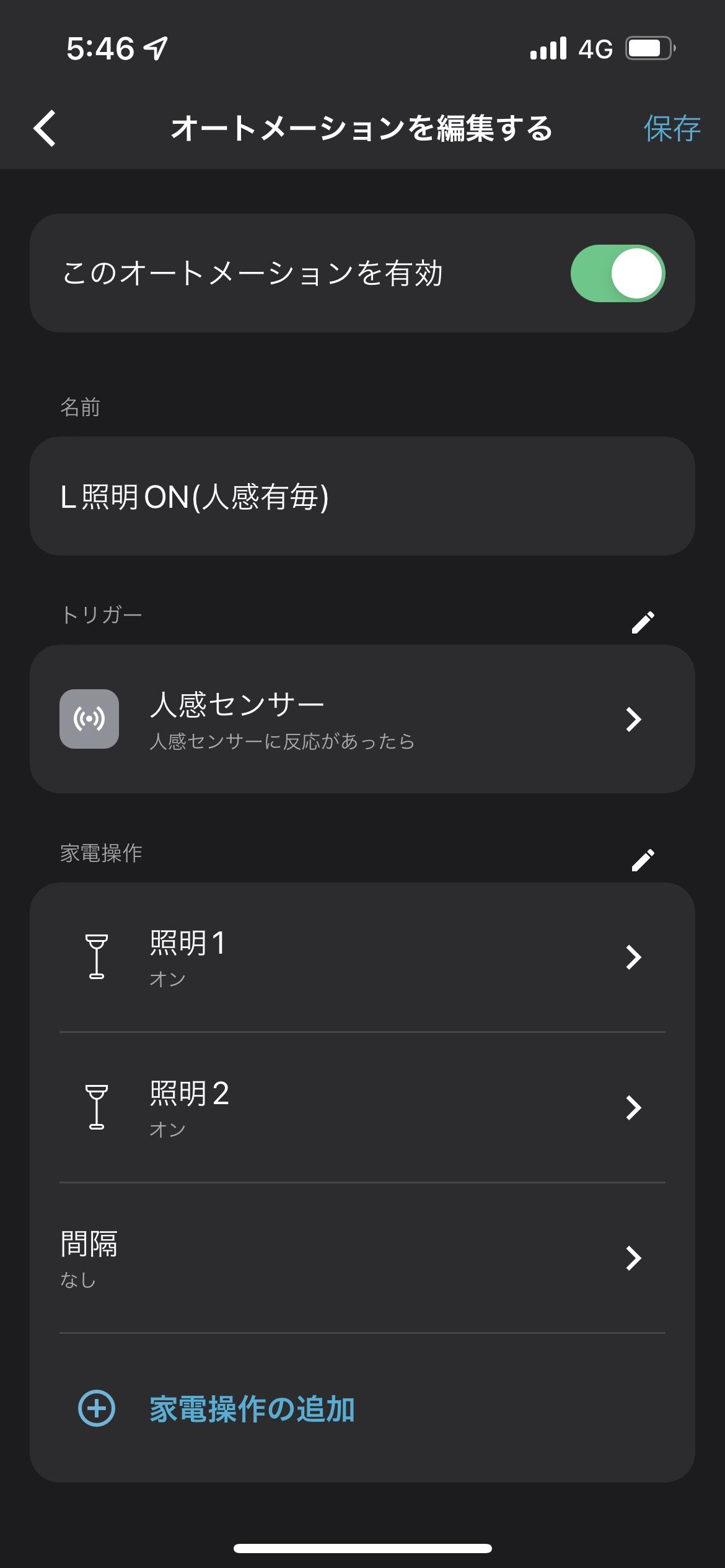Open the 人感センサー trigger row
Image resolution: width=725 pixels, height=1568 pixels.
362,719
